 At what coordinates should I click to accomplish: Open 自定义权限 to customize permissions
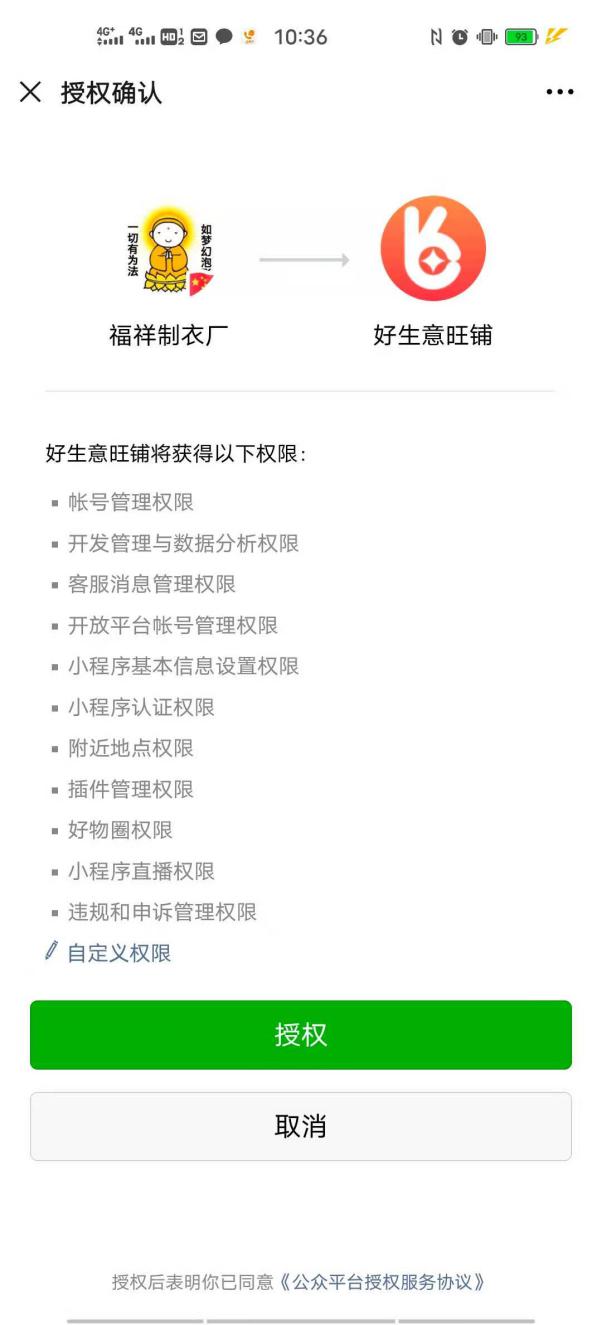click(108, 953)
